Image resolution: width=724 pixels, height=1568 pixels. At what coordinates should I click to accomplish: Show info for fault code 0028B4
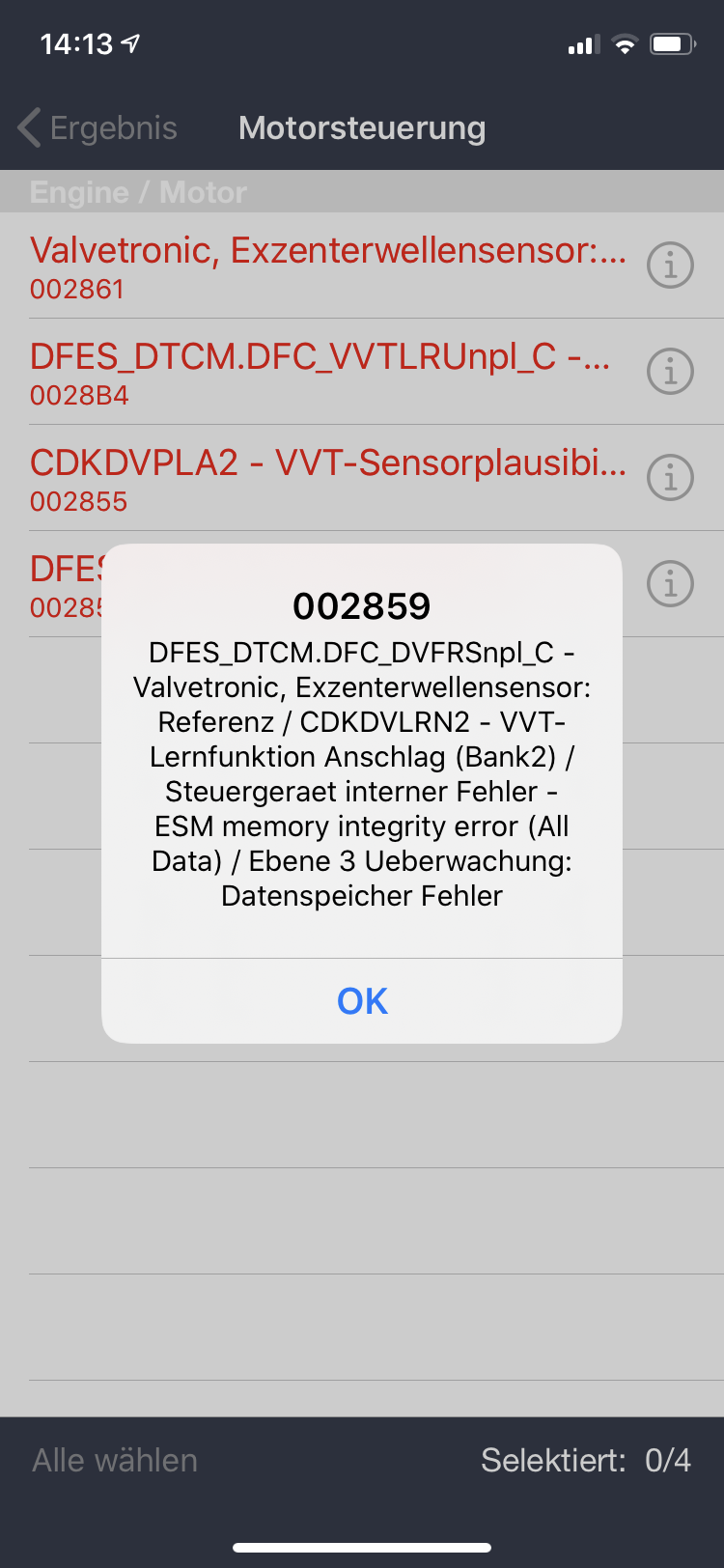tap(670, 371)
